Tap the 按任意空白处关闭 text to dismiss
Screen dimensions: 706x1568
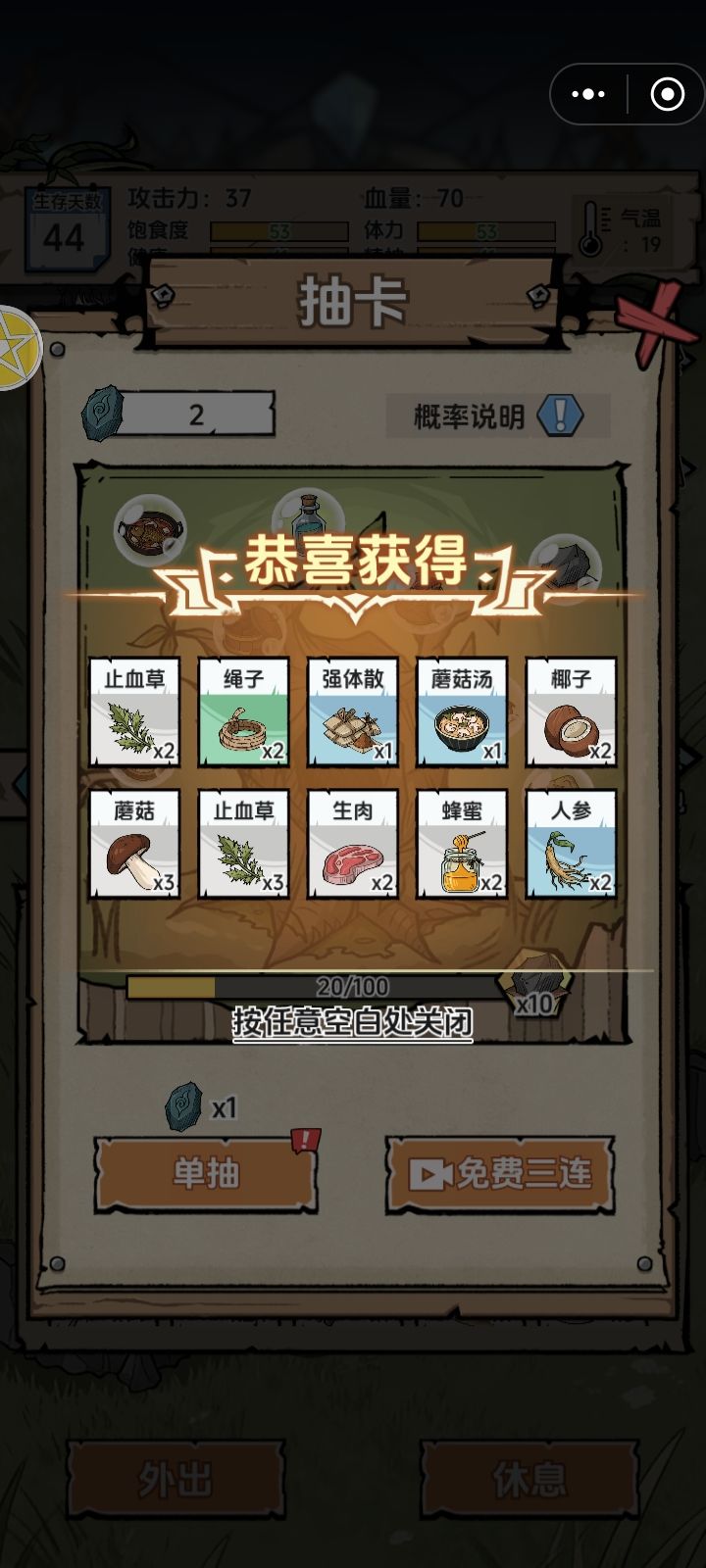click(x=352, y=1022)
